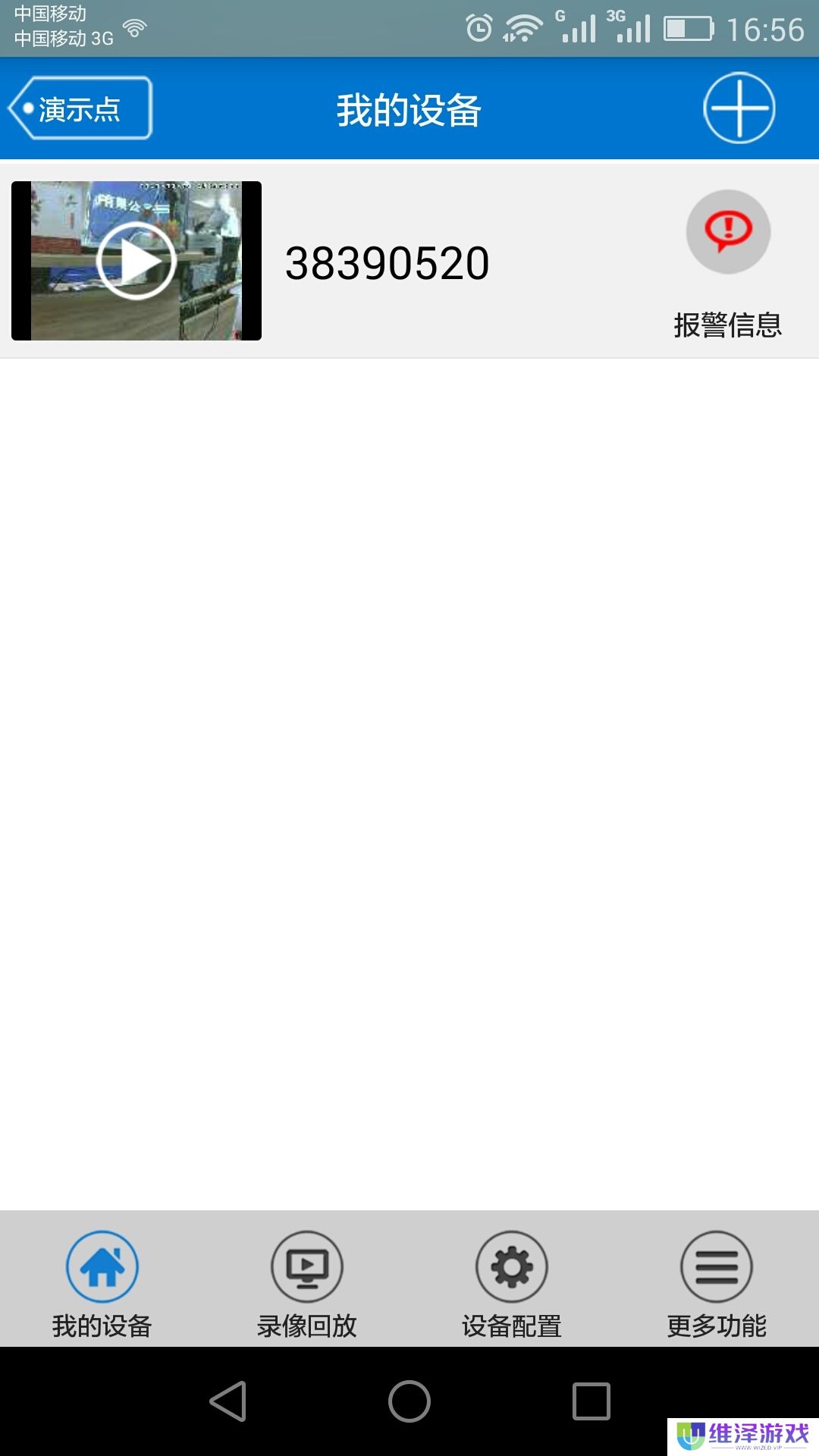Screen dimensions: 819x1456
Task: Play the live video for device 38390520
Action: coord(136,261)
